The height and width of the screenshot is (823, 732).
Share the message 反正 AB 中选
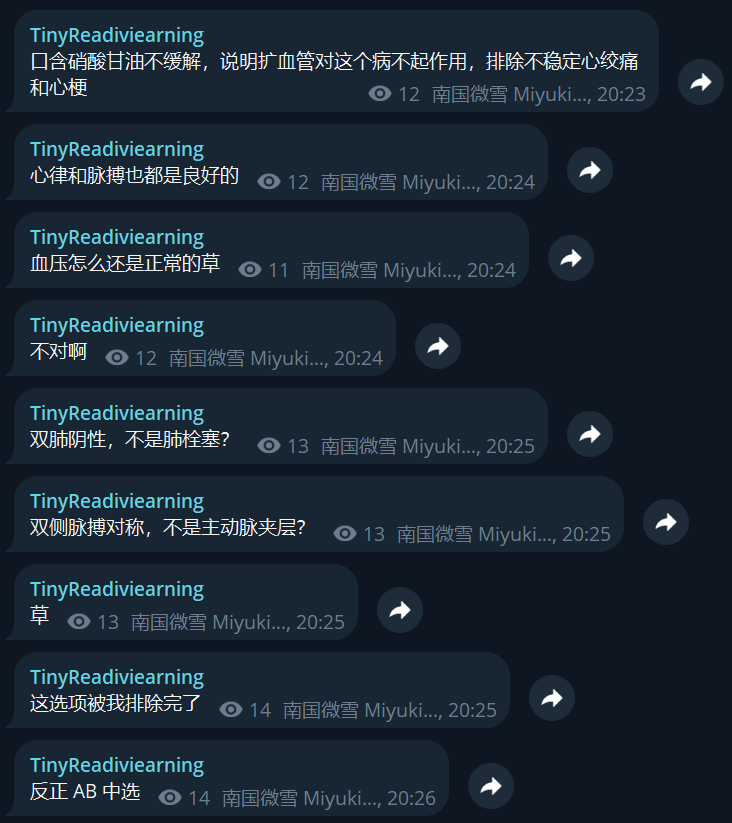click(491, 786)
